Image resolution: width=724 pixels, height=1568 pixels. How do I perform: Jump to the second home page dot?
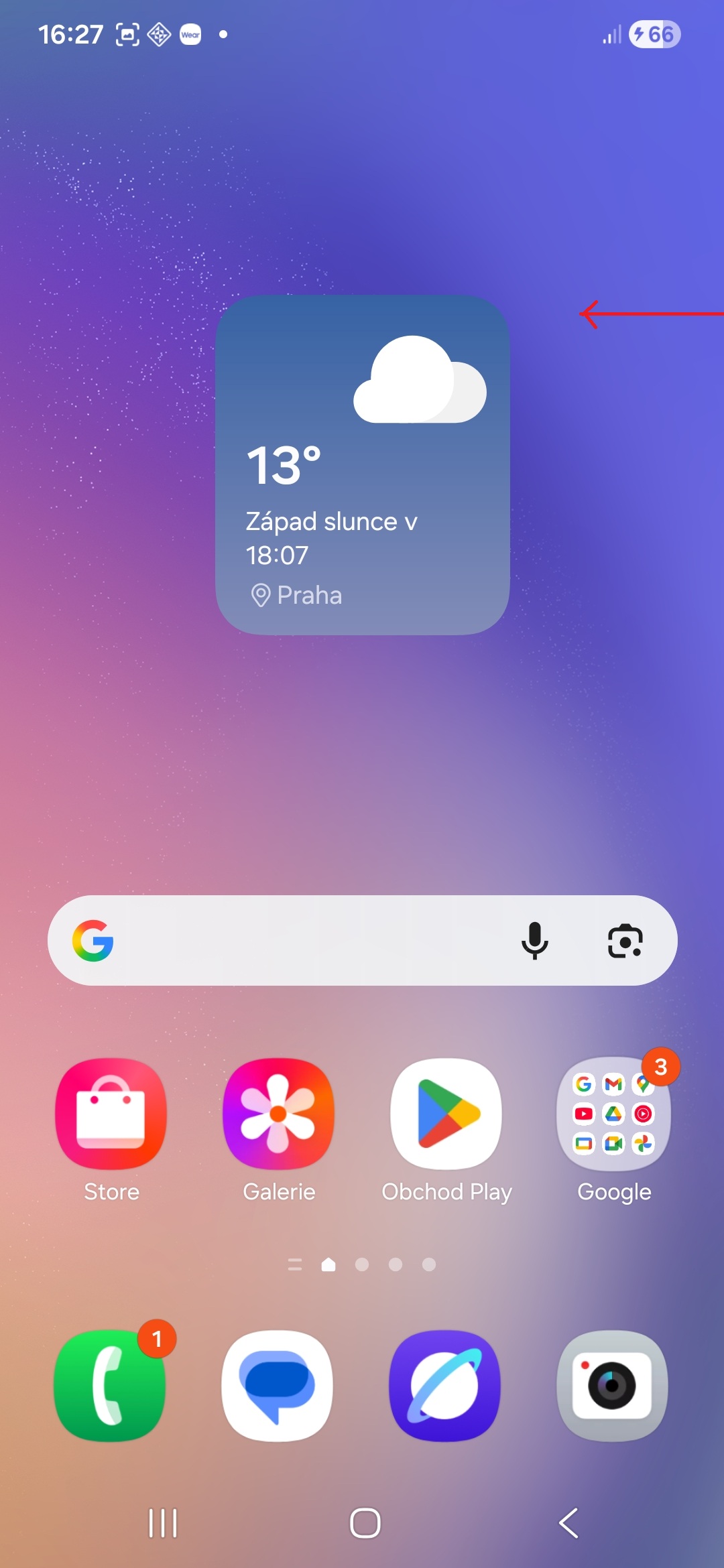[x=362, y=1264]
